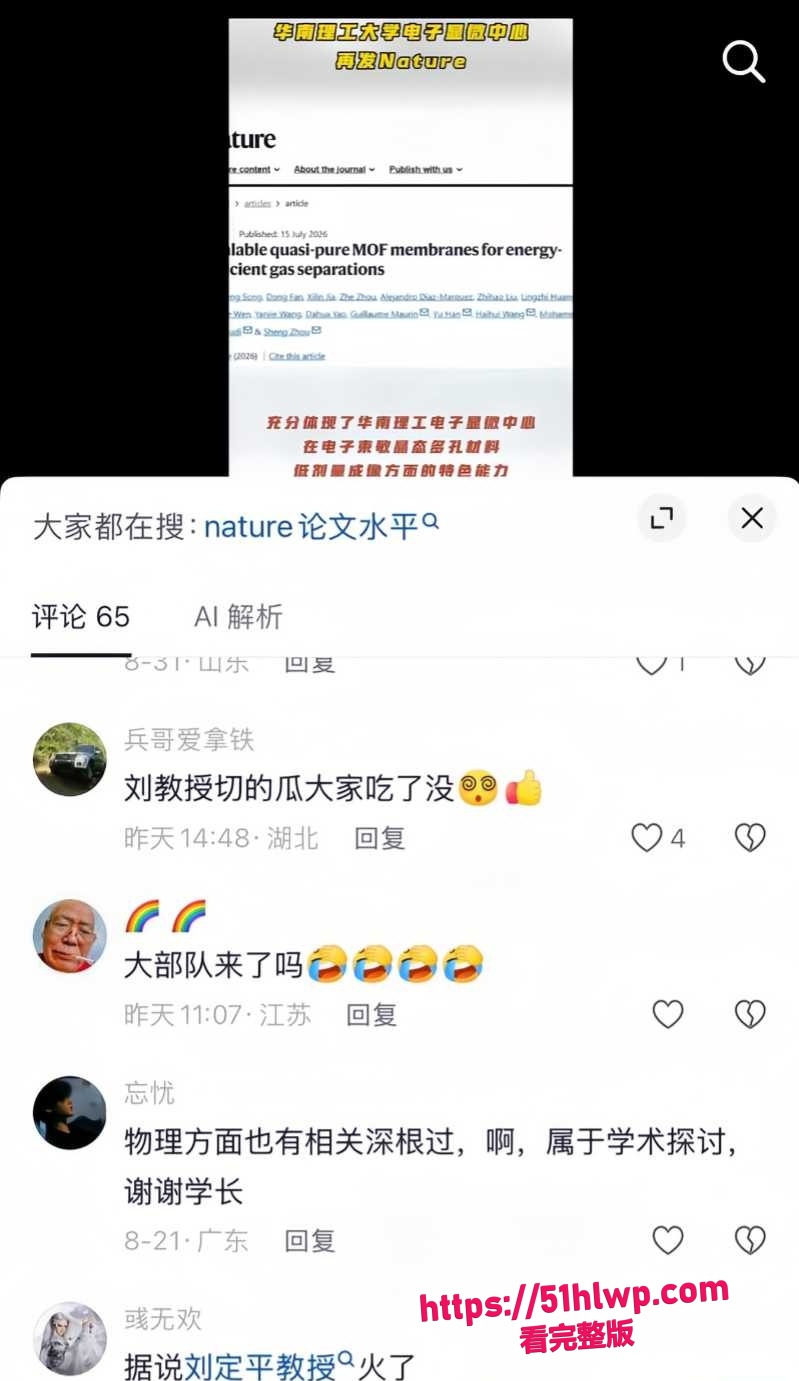Image resolution: width=799 pixels, height=1381 pixels.
Task: Like 忘忧's comment
Action: [x=668, y=1241]
